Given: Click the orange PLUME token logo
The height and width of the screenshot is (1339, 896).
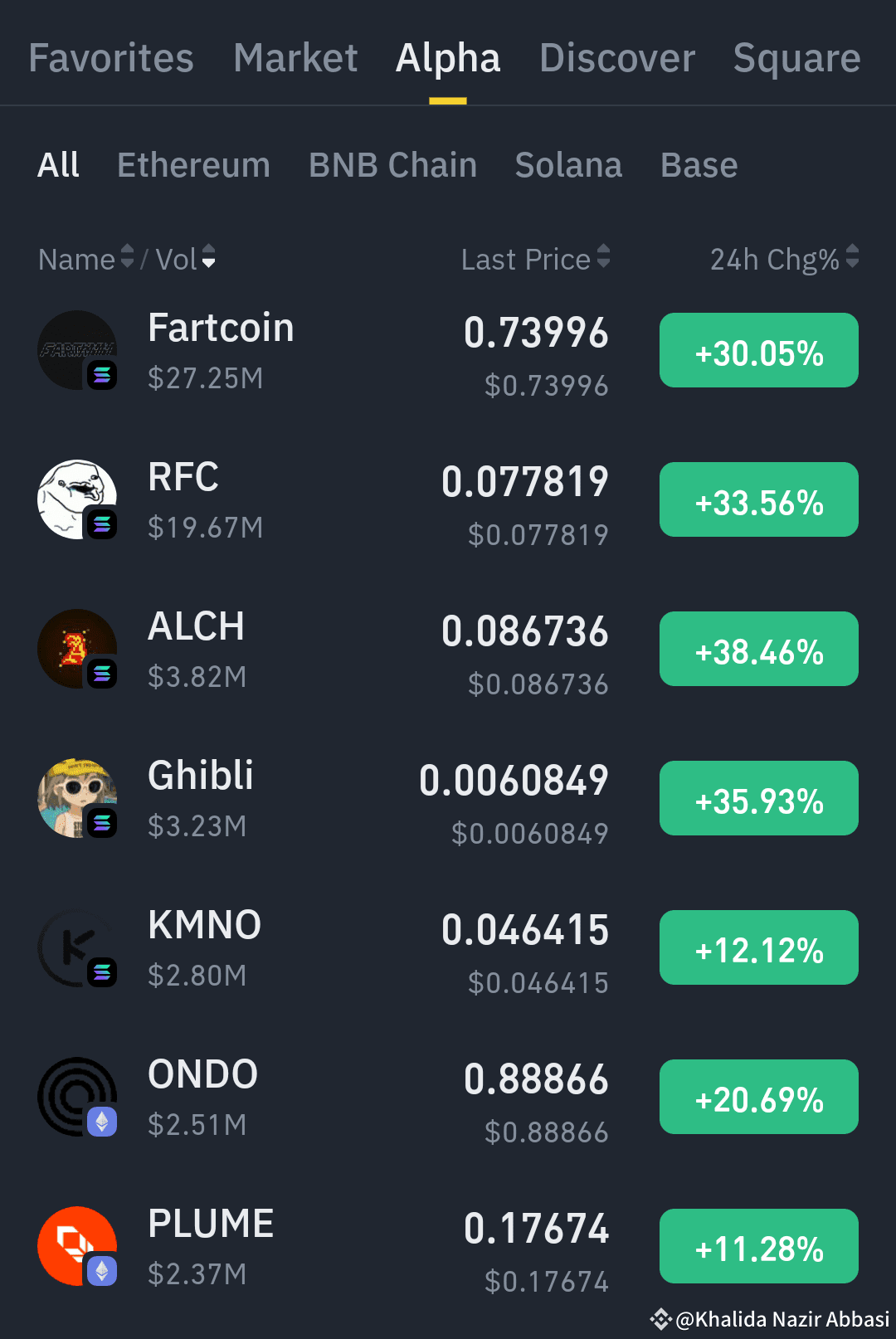Looking at the screenshot, I should (77, 1245).
